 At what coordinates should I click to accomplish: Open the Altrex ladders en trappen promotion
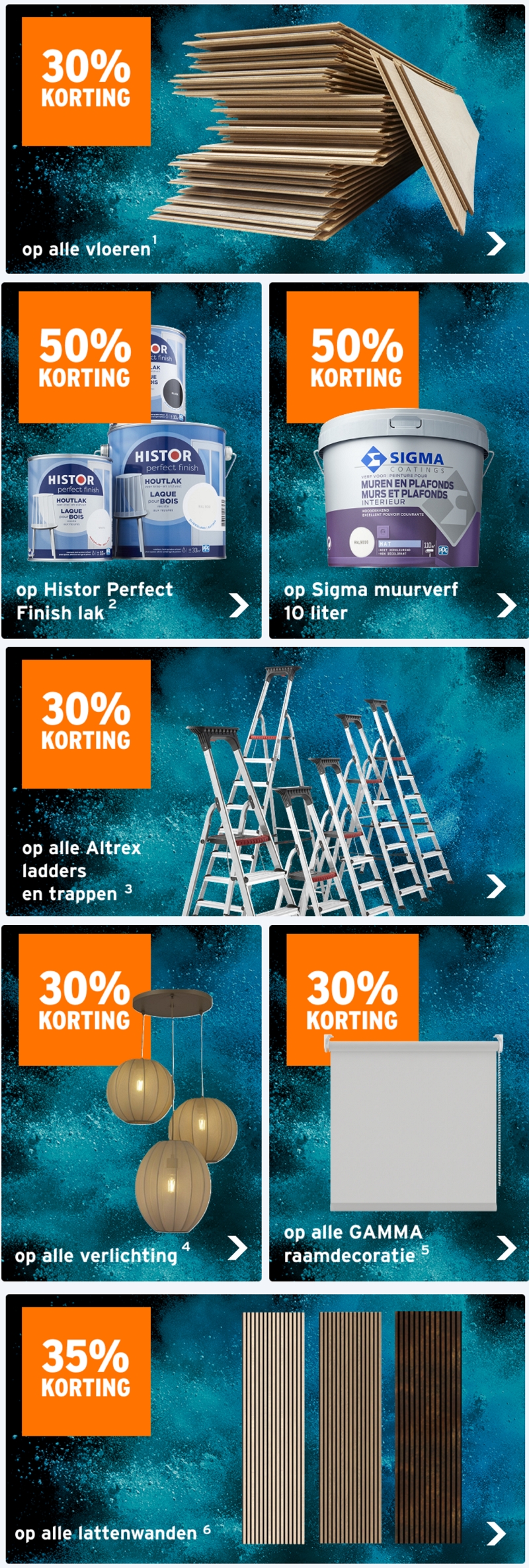264,781
